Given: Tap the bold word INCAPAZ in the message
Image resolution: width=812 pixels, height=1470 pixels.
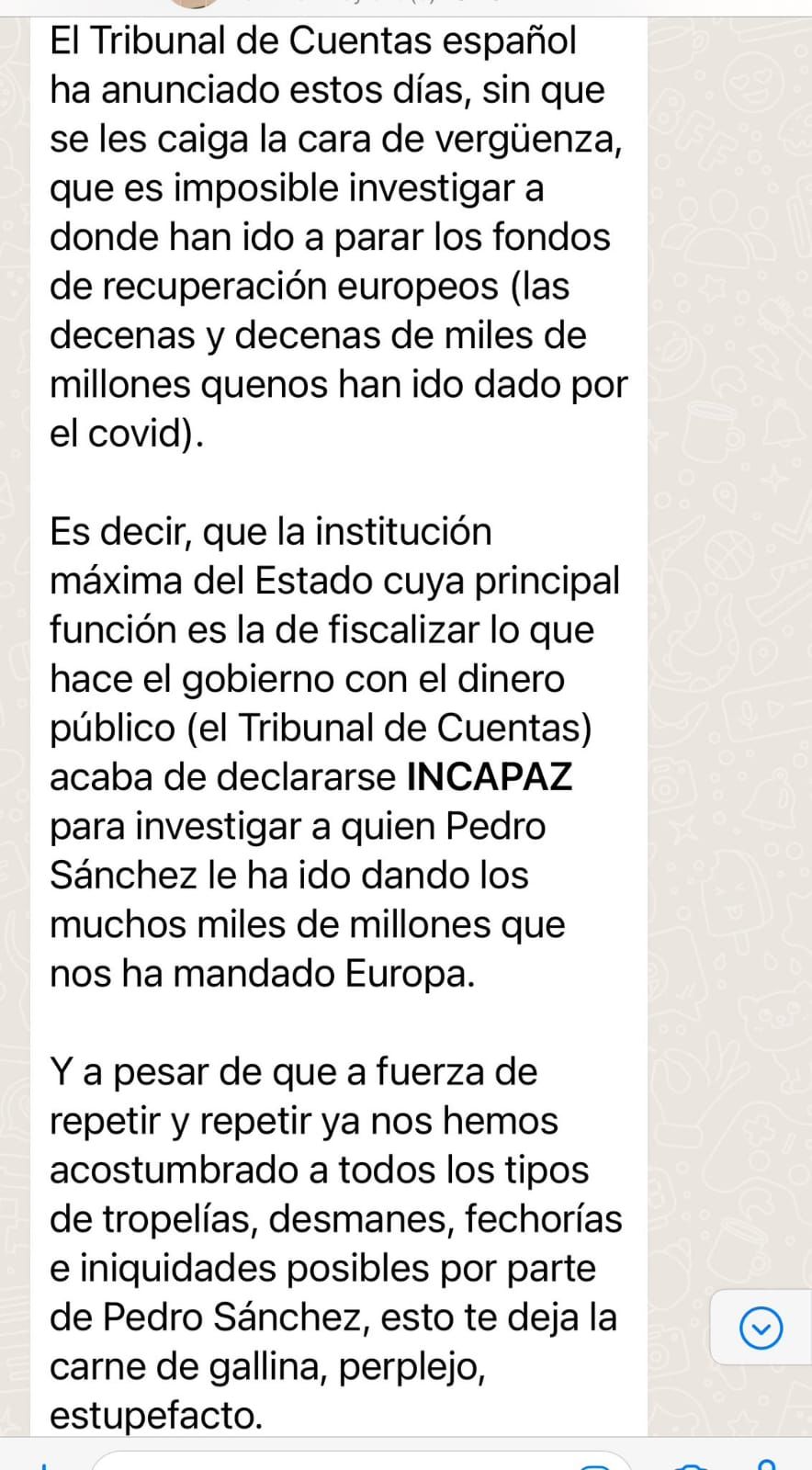Looking at the screenshot, I should (490, 776).
